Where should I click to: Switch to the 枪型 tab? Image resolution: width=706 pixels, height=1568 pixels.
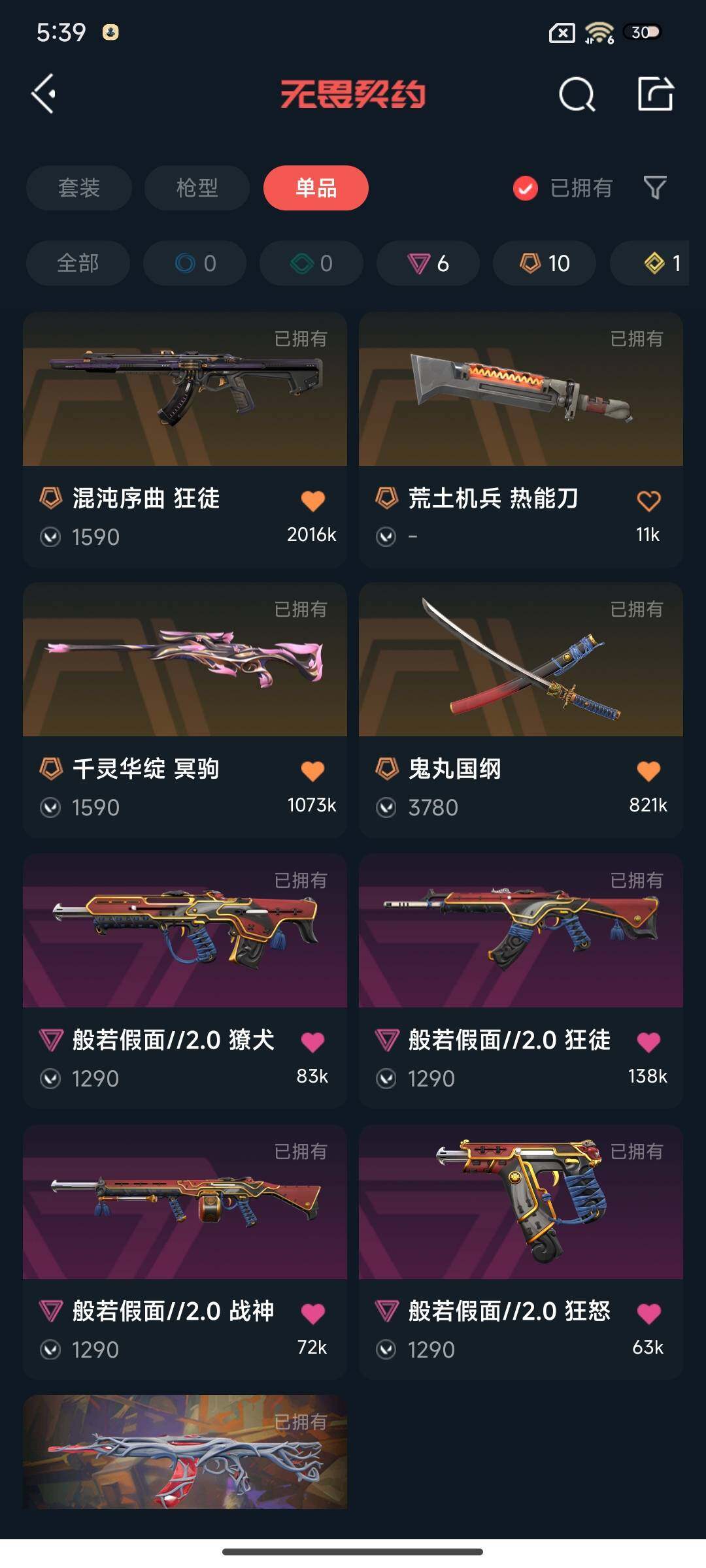point(197,188)
